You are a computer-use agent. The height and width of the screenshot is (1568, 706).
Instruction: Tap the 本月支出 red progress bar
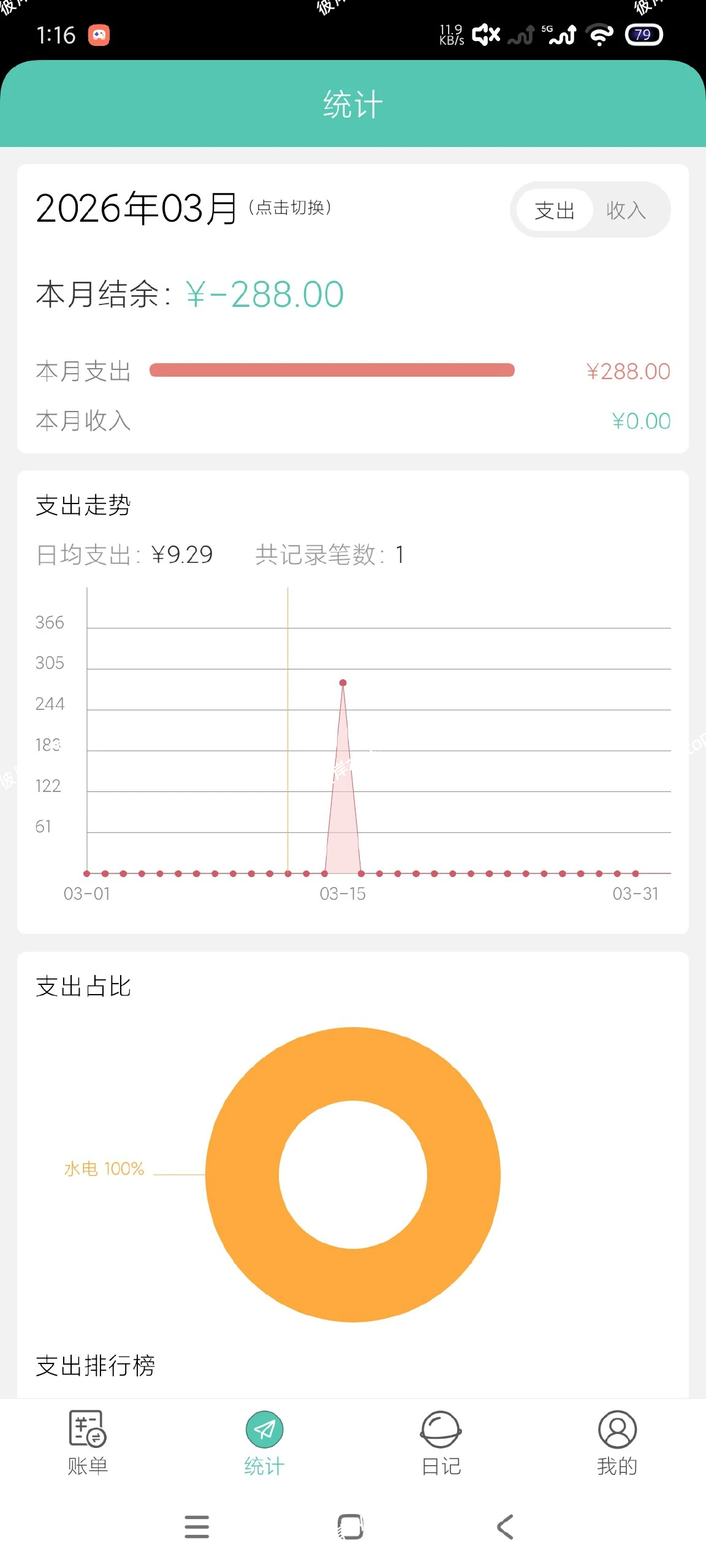click(334, 368)
